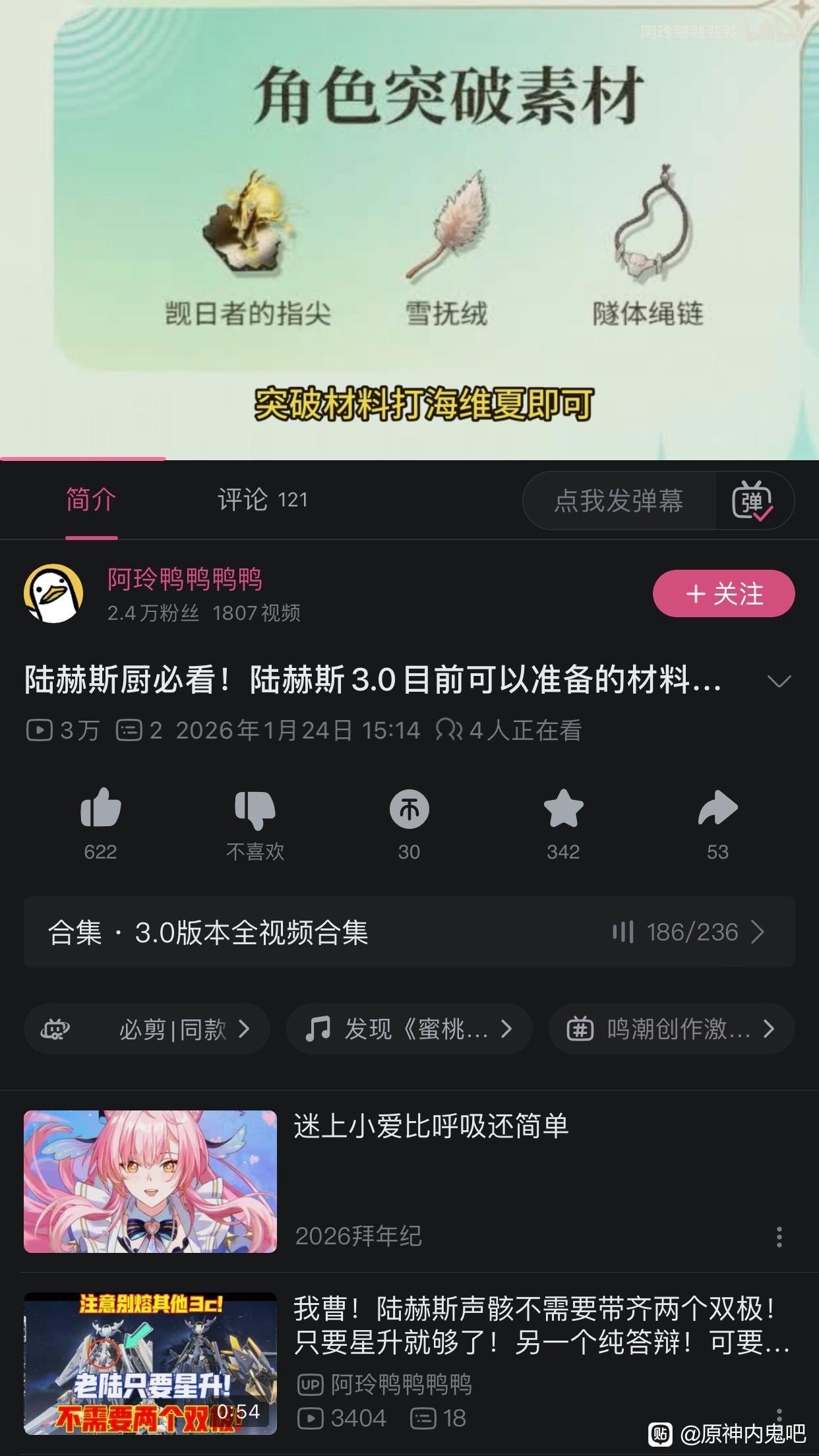Viewport: 819px width, 1456px height.
Task: Select the 简介 tab
Action: pyautogui.click(x=91, y=500)
